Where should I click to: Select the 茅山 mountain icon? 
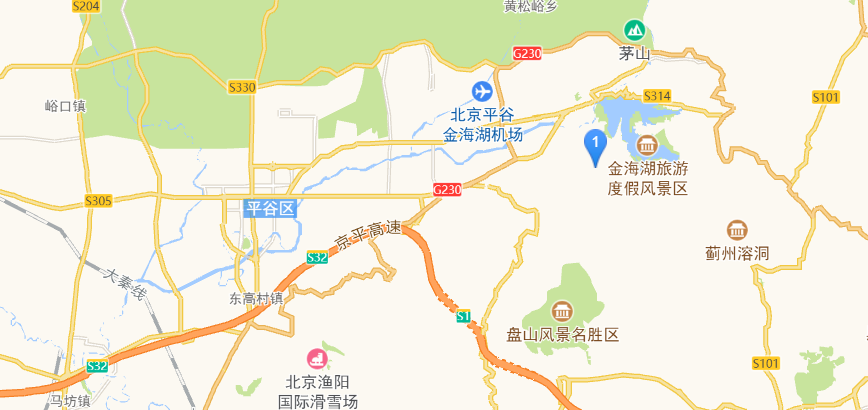pyautogui.click(x=634, y=31)
